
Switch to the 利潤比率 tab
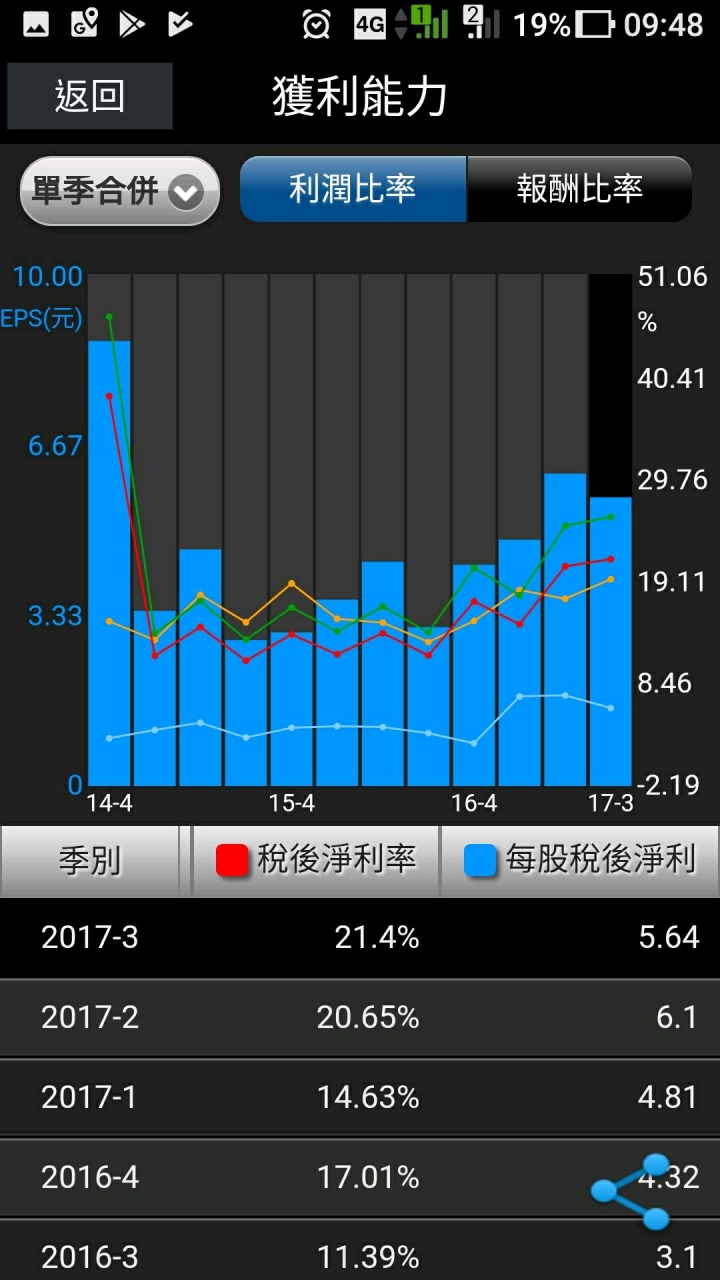(x=353, y=189)
